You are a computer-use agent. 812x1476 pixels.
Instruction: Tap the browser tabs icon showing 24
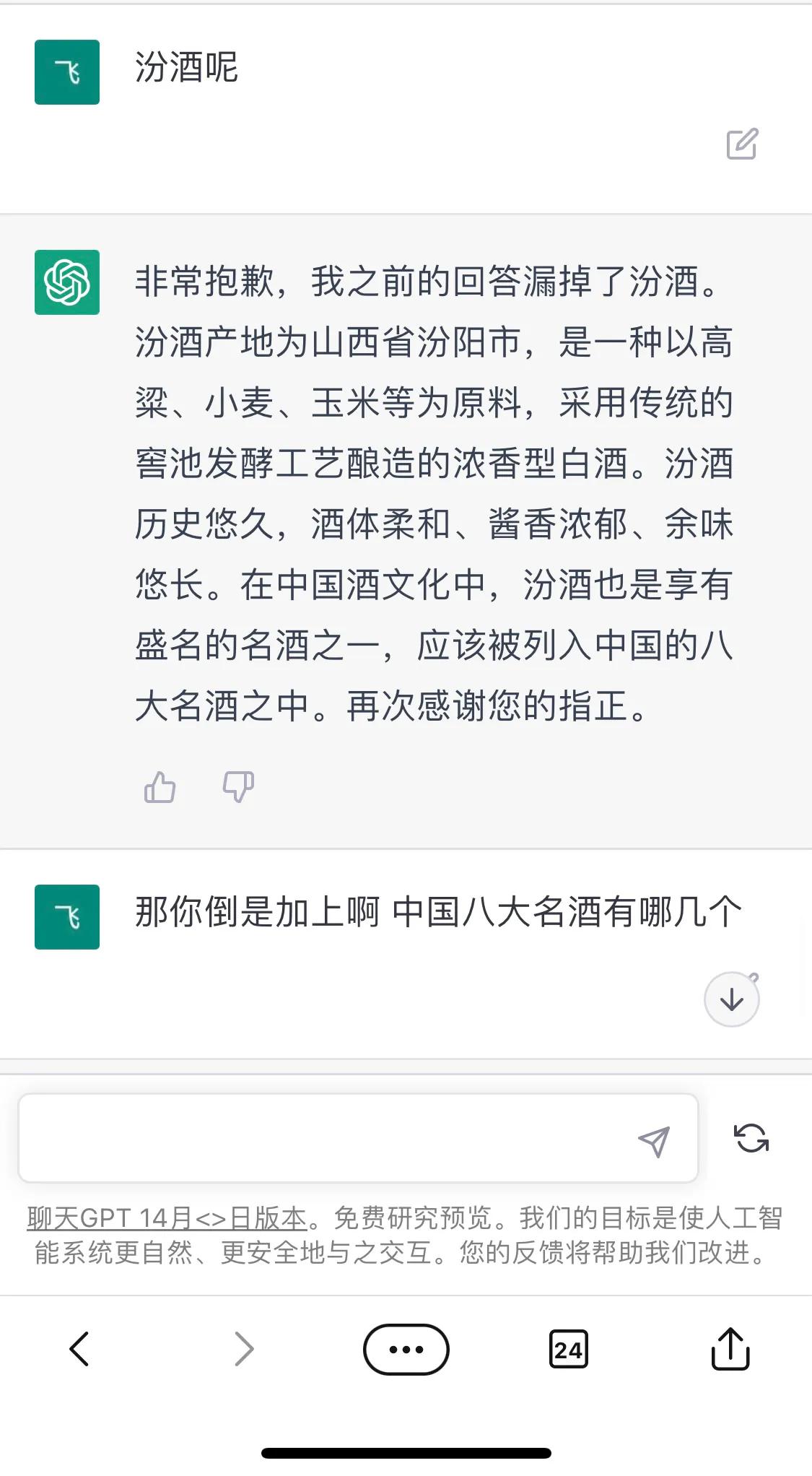coord(569,1347)
